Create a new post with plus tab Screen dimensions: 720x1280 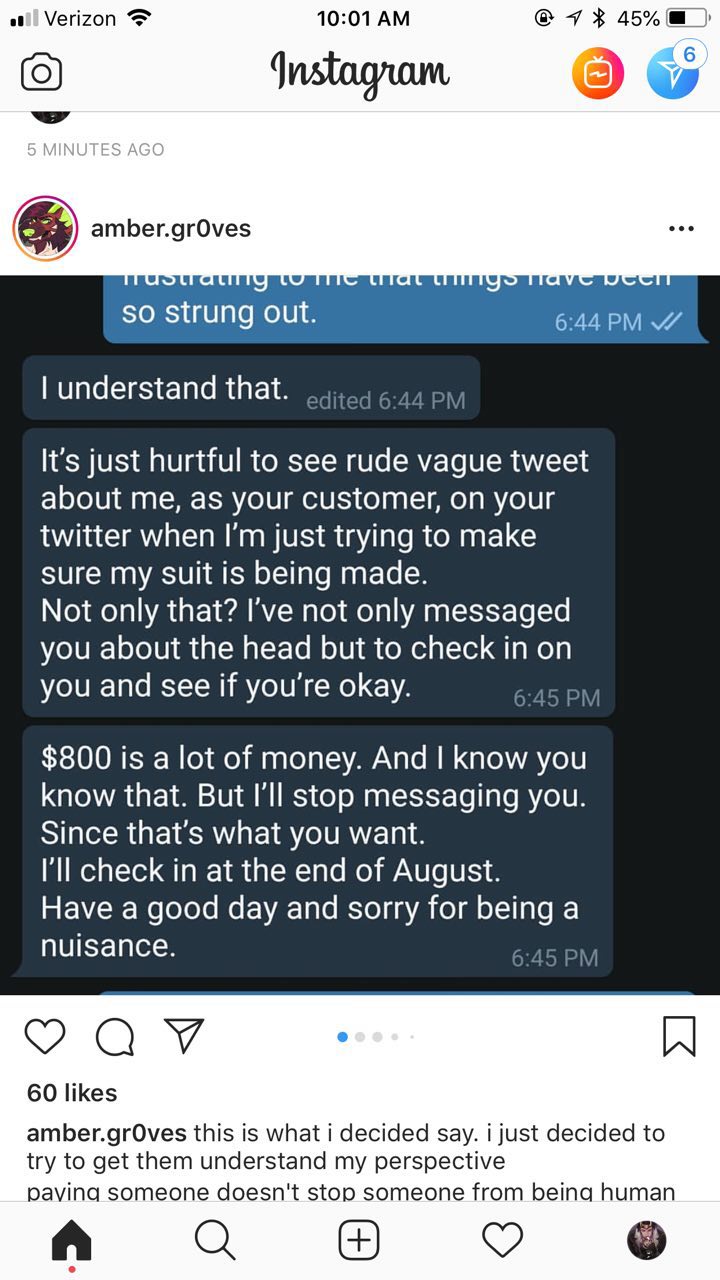click(x=359, y=1241)
